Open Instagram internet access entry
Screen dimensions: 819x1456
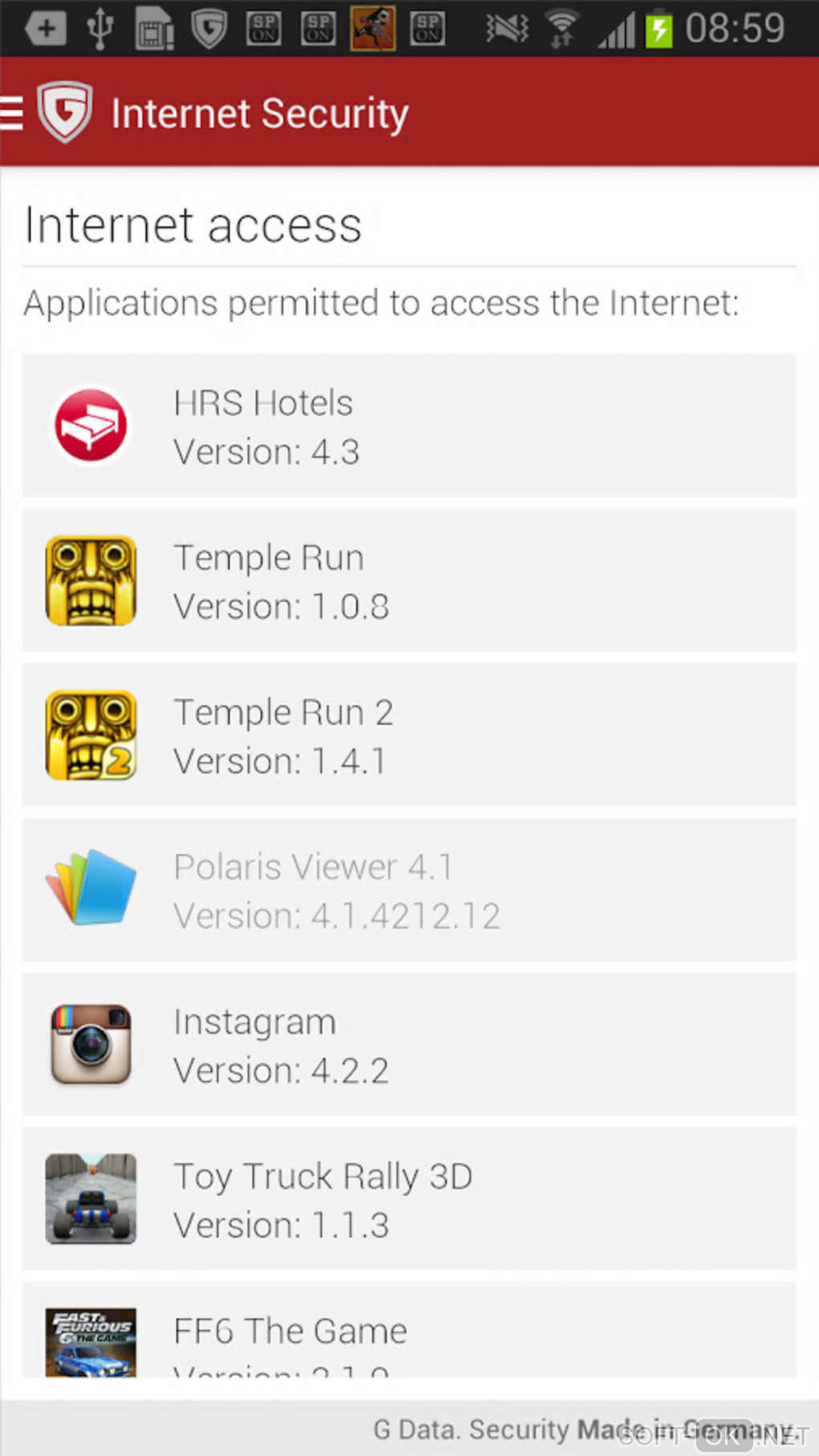tap(409, 1045)
